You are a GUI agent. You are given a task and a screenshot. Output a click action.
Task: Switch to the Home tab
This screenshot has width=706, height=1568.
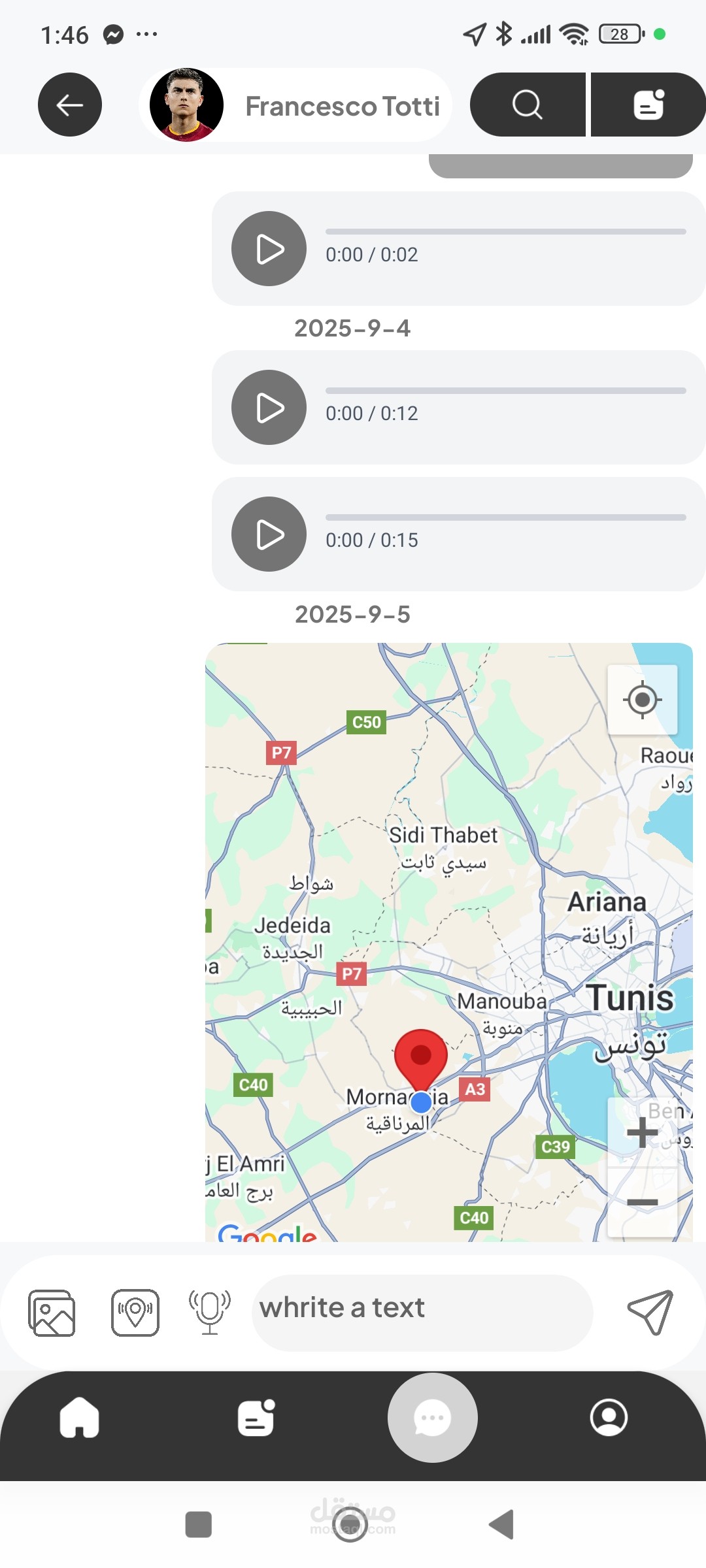[79, 1418]
